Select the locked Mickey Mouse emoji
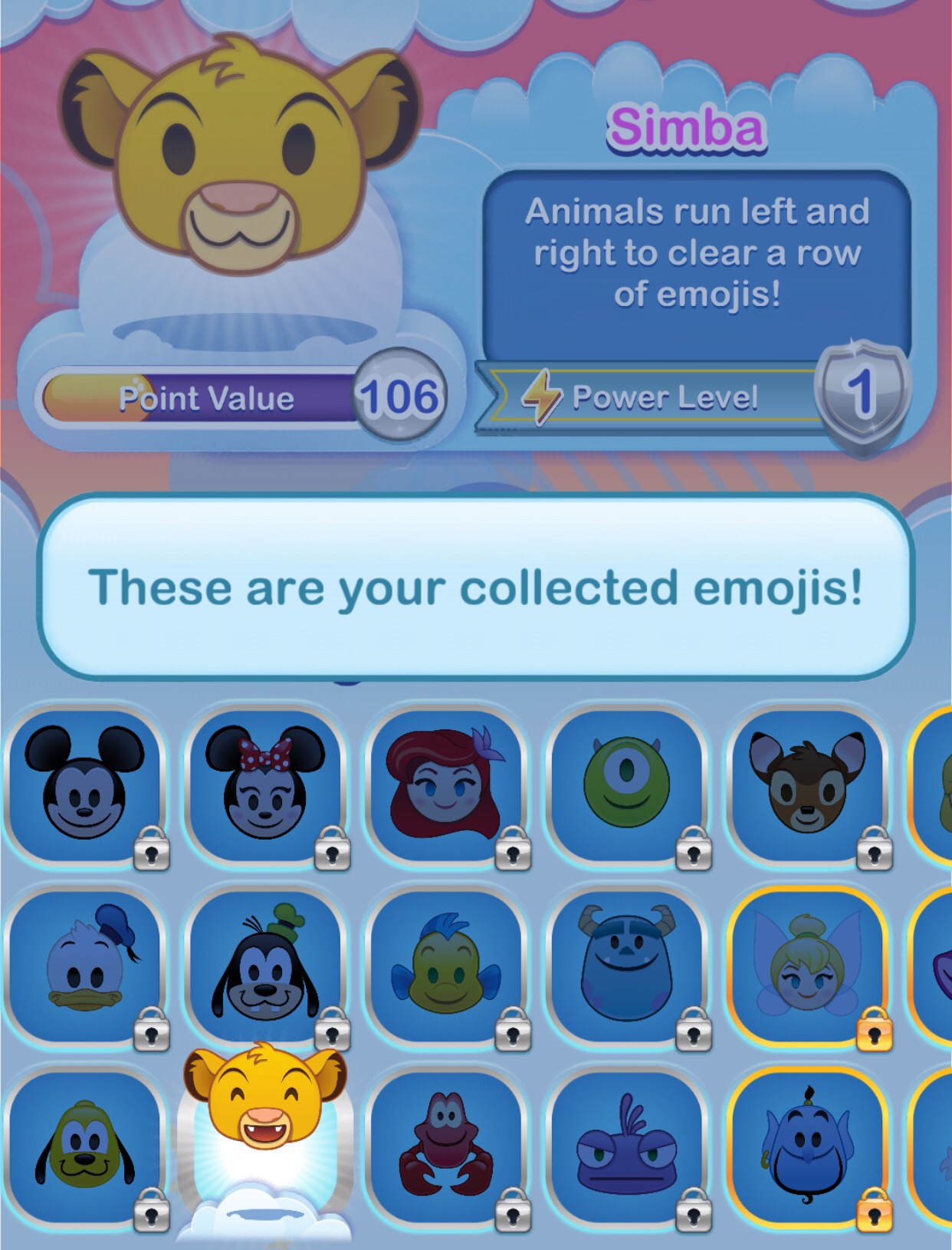 click(x=84, y=786)
